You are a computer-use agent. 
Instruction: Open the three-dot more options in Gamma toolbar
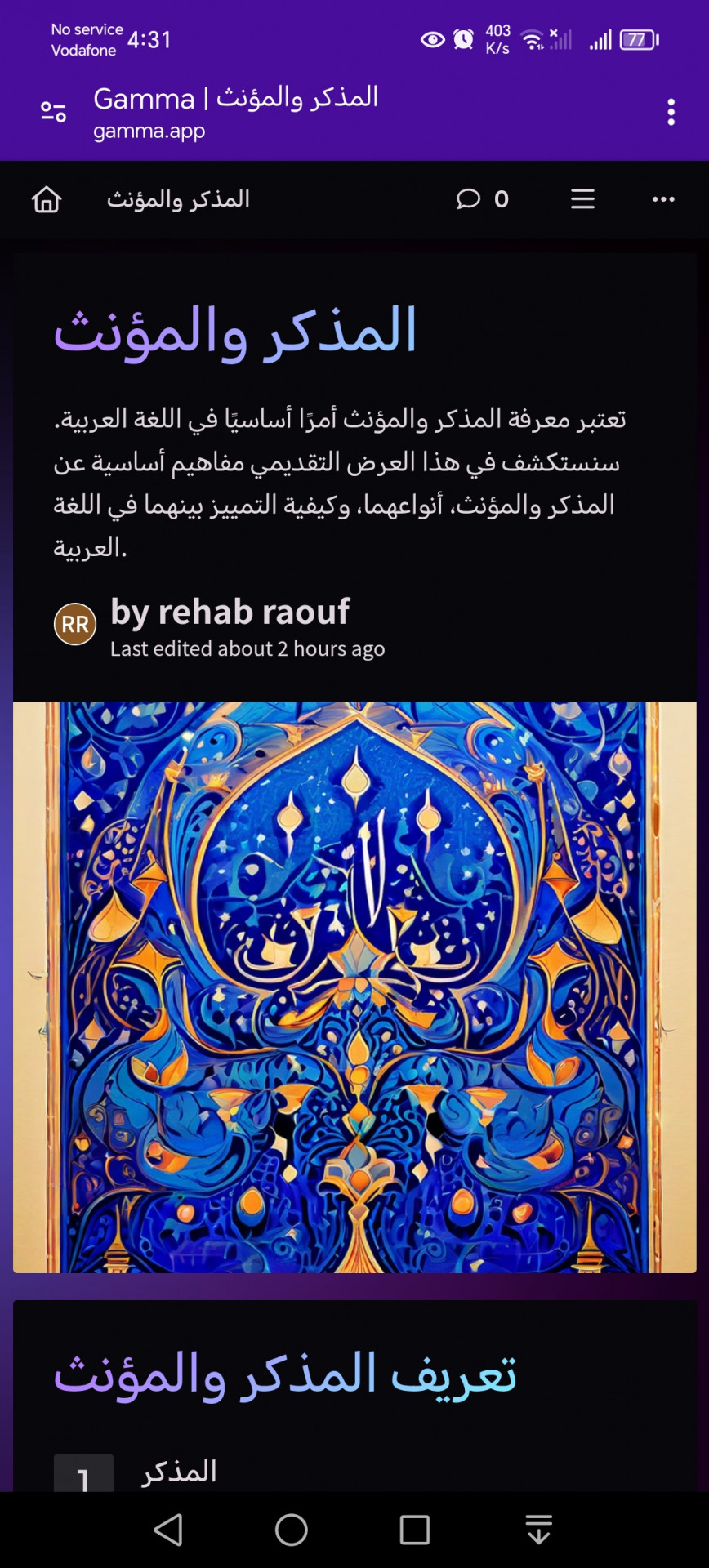tap(663, 199)
